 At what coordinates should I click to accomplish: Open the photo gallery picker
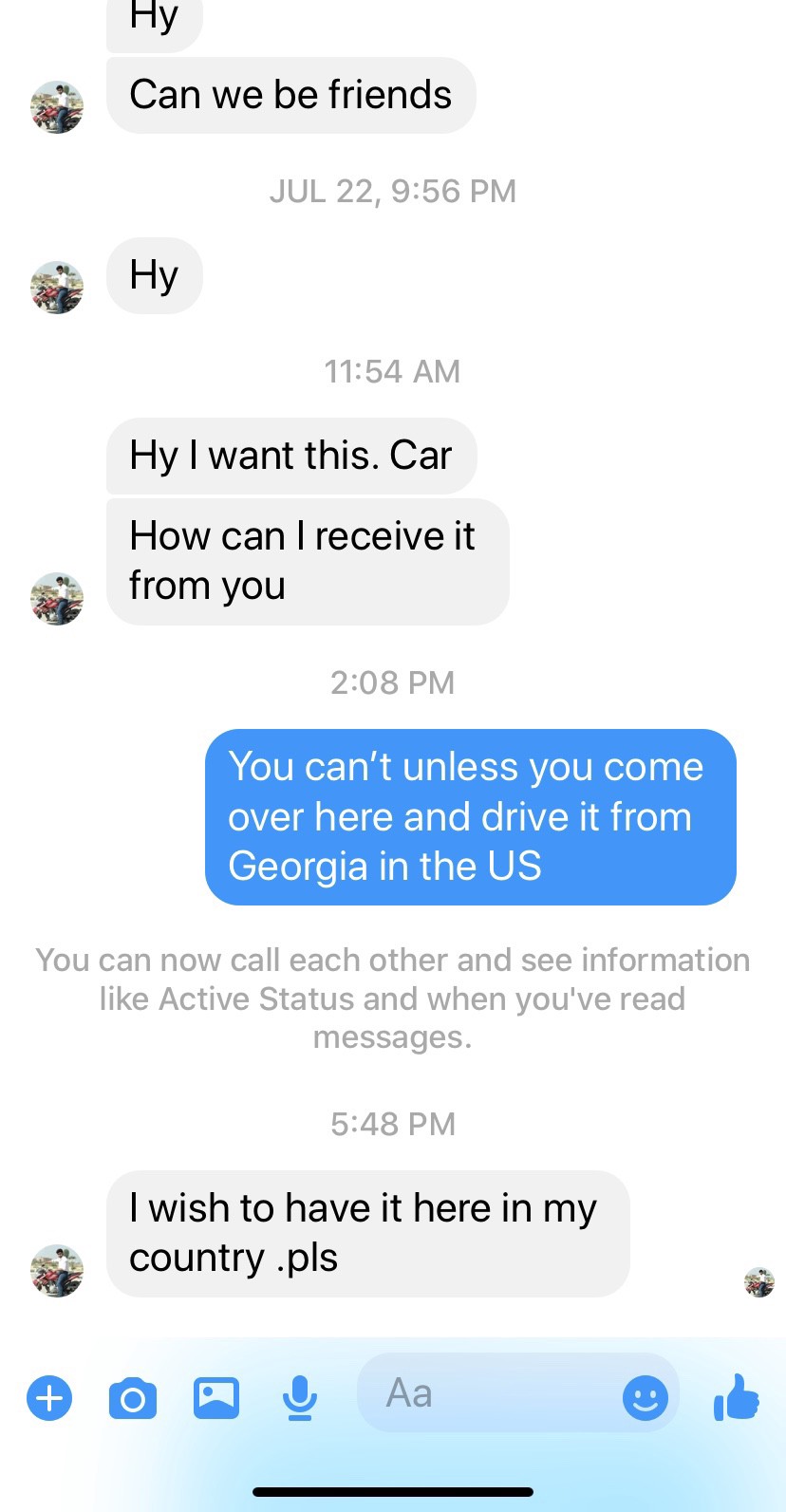pos(216,1397)
